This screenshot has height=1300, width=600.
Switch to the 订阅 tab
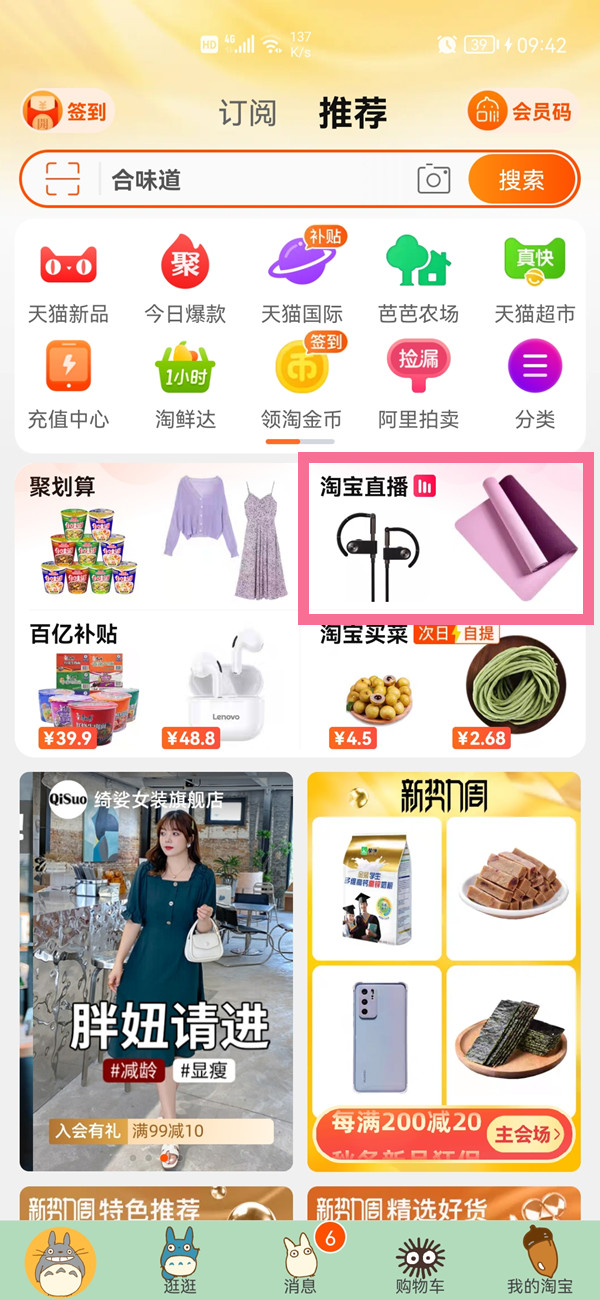pos(247,113)
